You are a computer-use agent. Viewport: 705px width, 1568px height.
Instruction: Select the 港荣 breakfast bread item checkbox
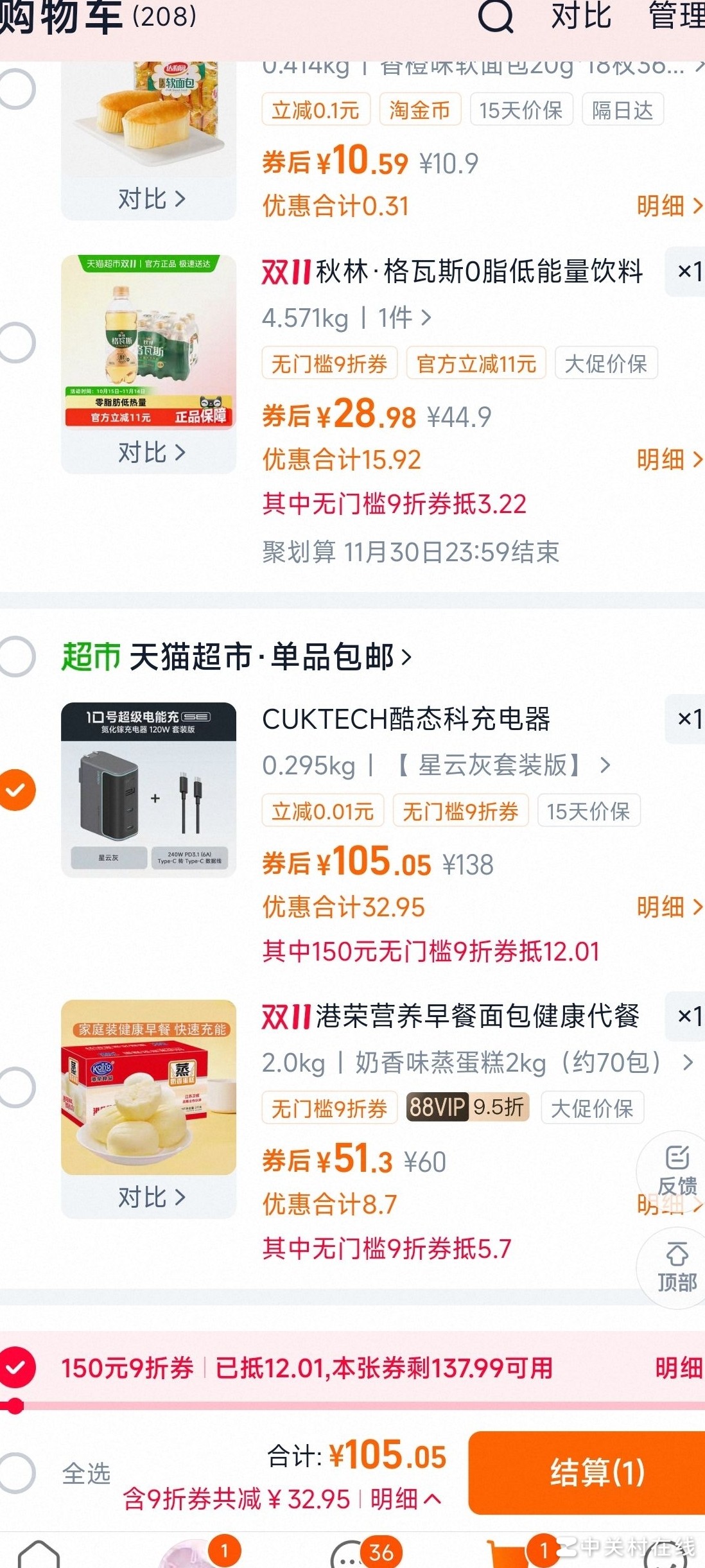pyautogui.click(x=17, y=1087)
